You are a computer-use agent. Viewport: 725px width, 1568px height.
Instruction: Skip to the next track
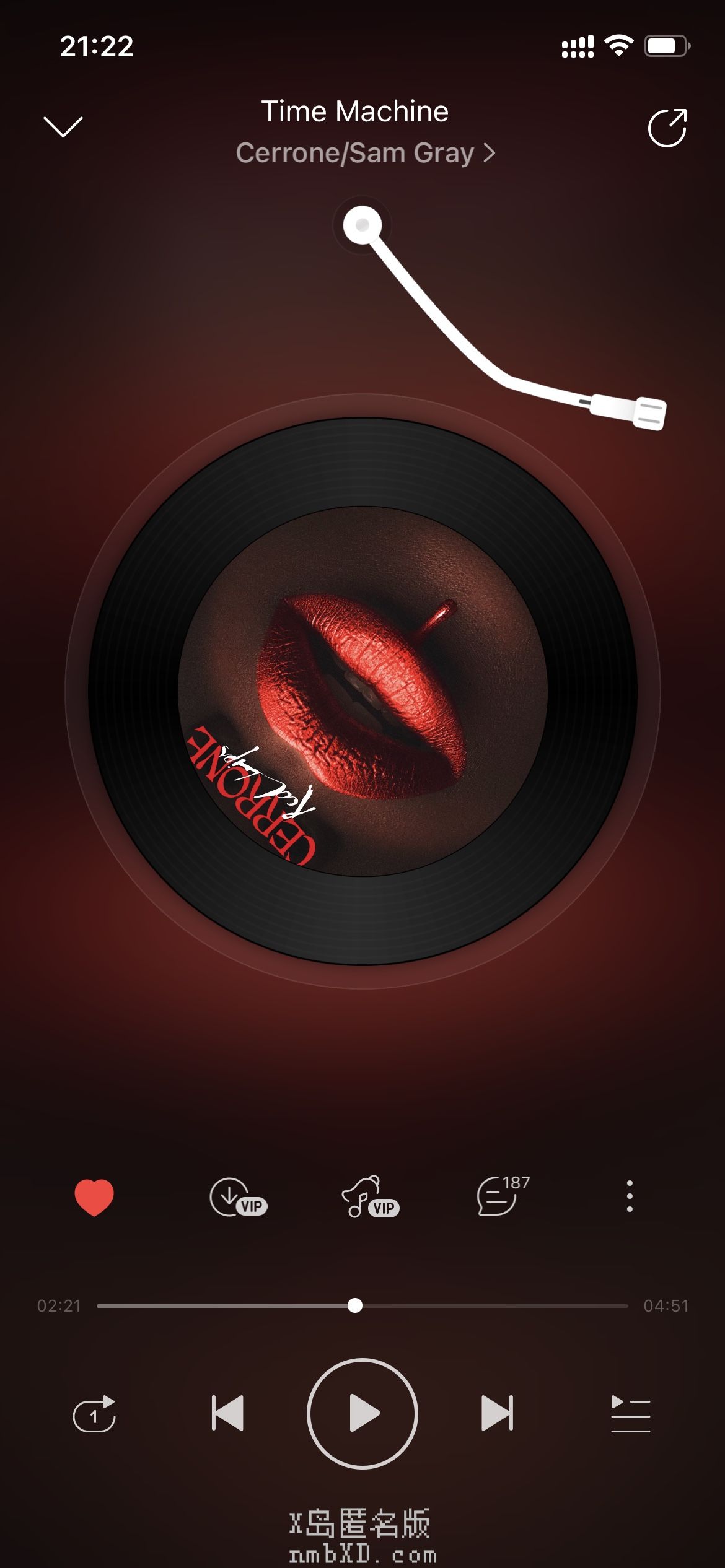tap(497, 1413)
